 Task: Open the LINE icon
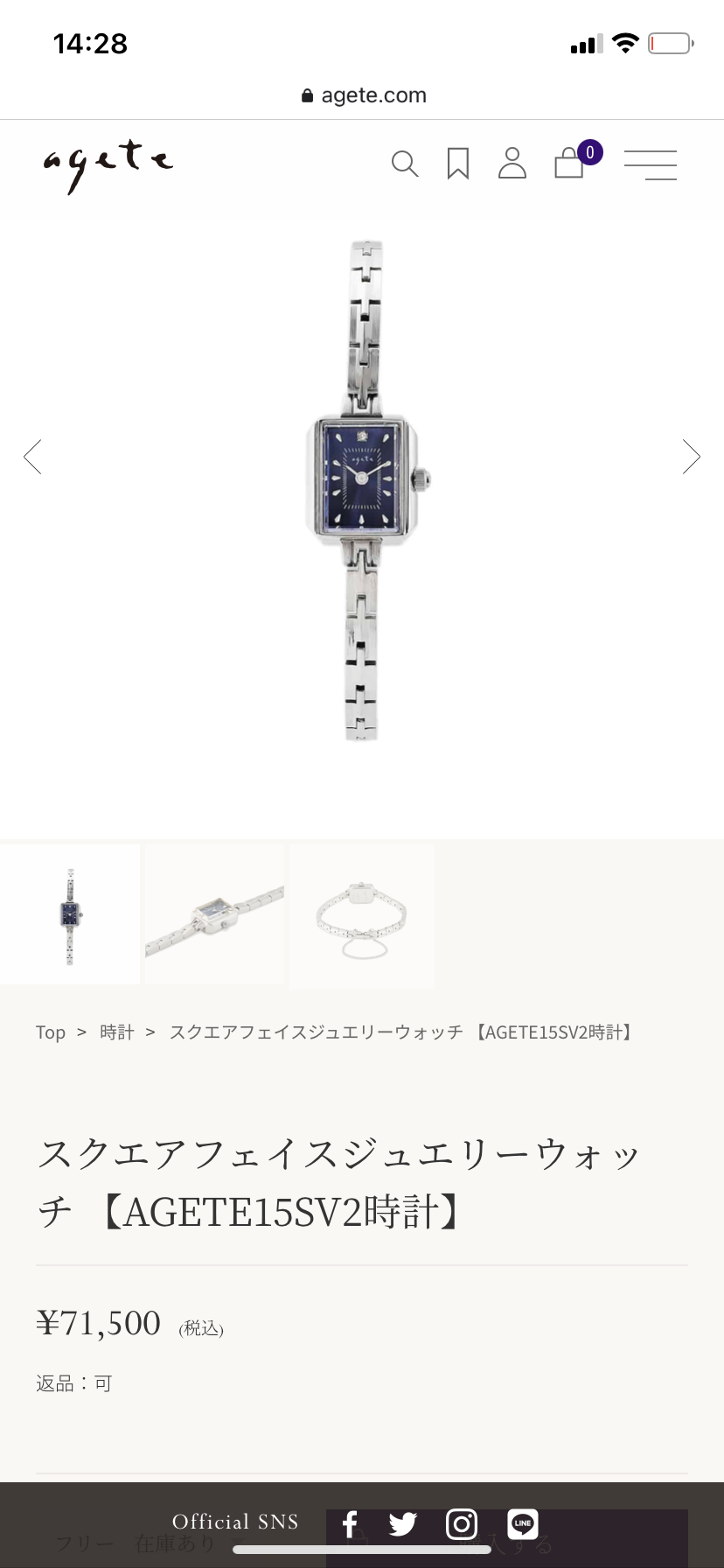pos(522,1523)
